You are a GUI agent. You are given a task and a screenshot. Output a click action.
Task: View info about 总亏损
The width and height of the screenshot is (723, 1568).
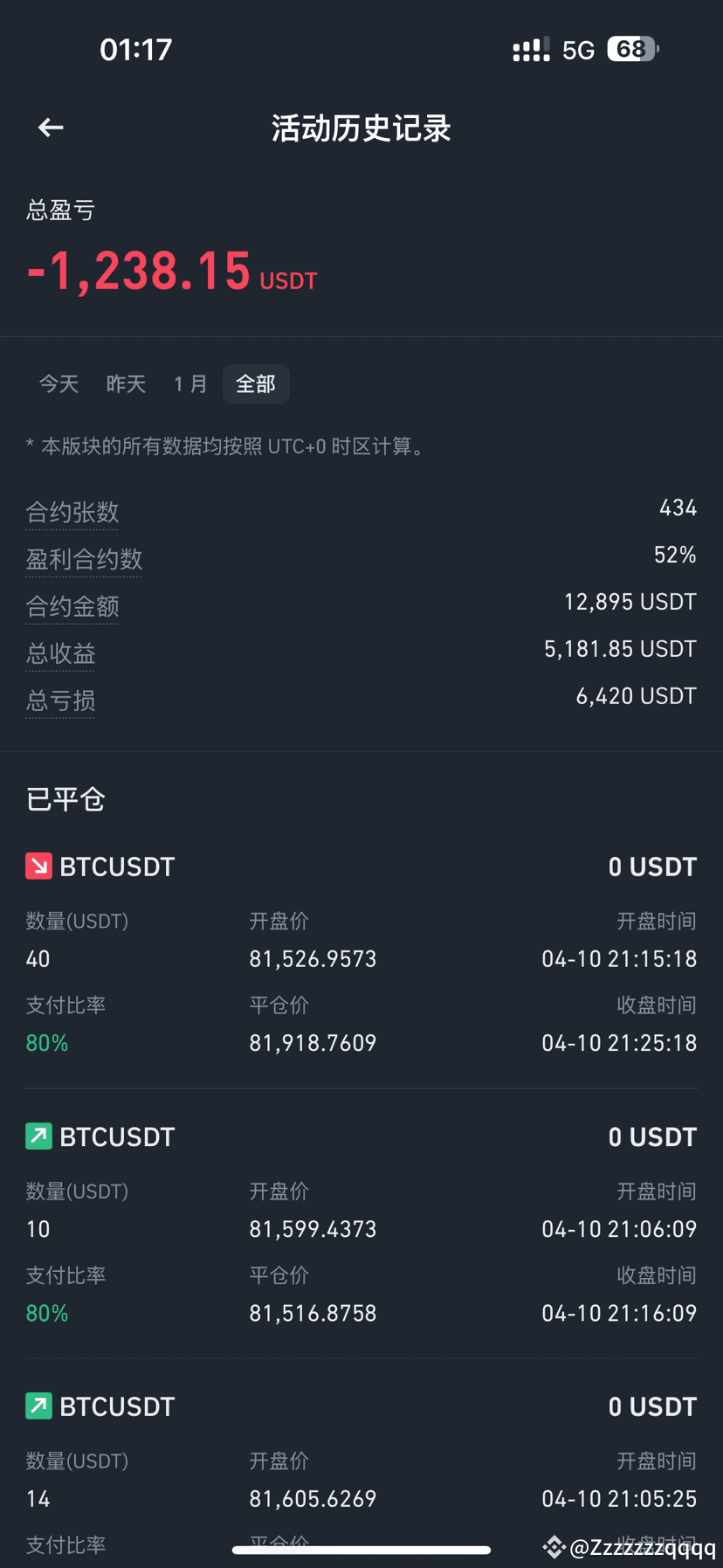click(60, 701)
